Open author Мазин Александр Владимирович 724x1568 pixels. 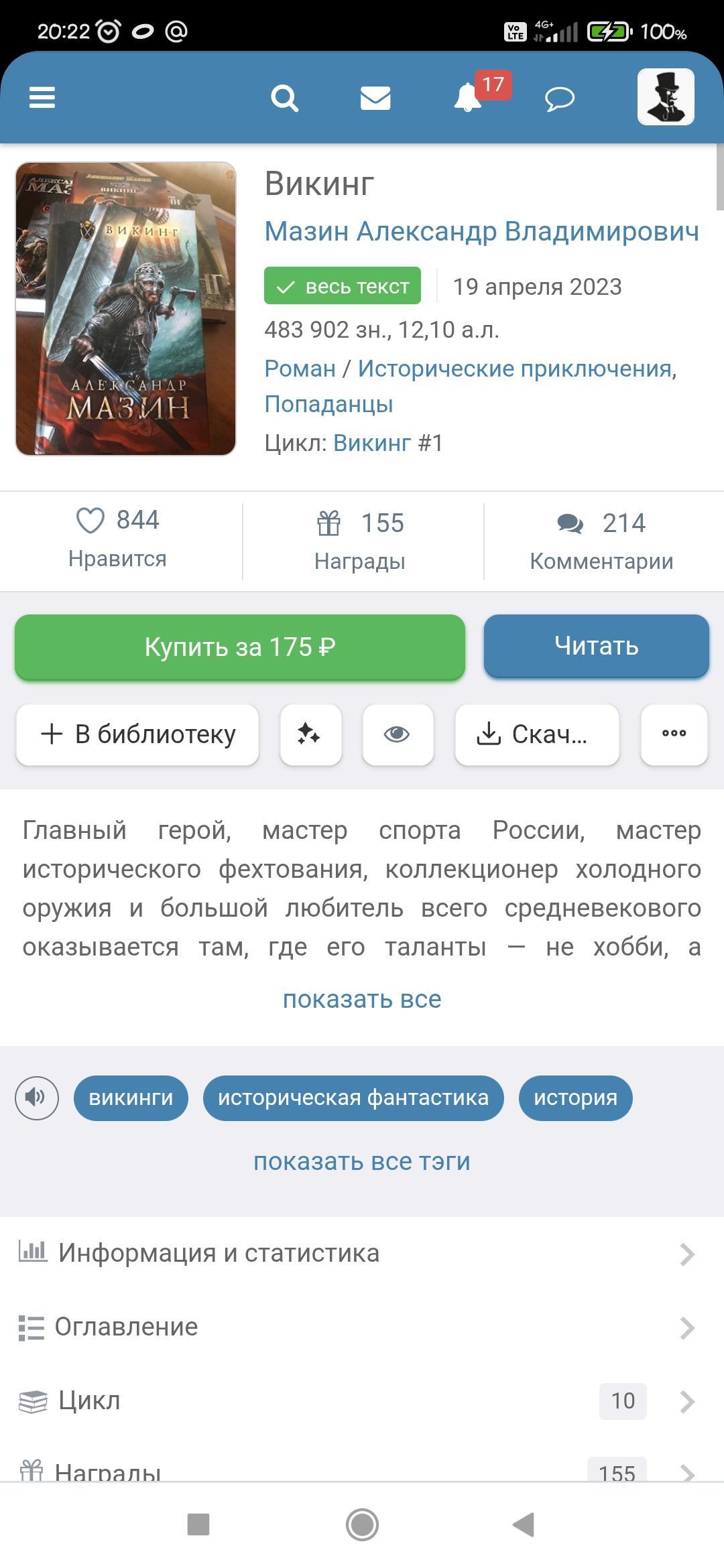481,231
